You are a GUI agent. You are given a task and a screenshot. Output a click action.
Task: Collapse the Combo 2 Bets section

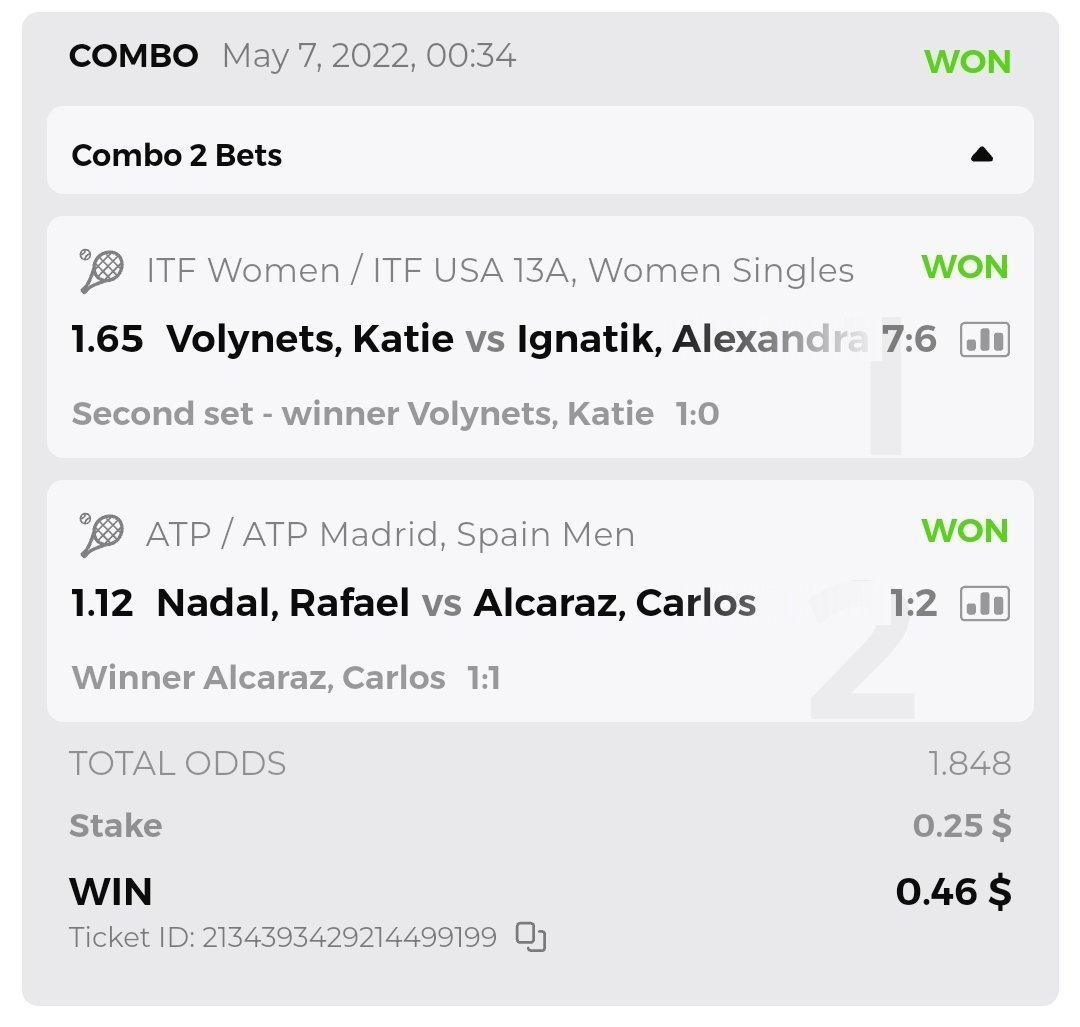click(x=981, y=155)
